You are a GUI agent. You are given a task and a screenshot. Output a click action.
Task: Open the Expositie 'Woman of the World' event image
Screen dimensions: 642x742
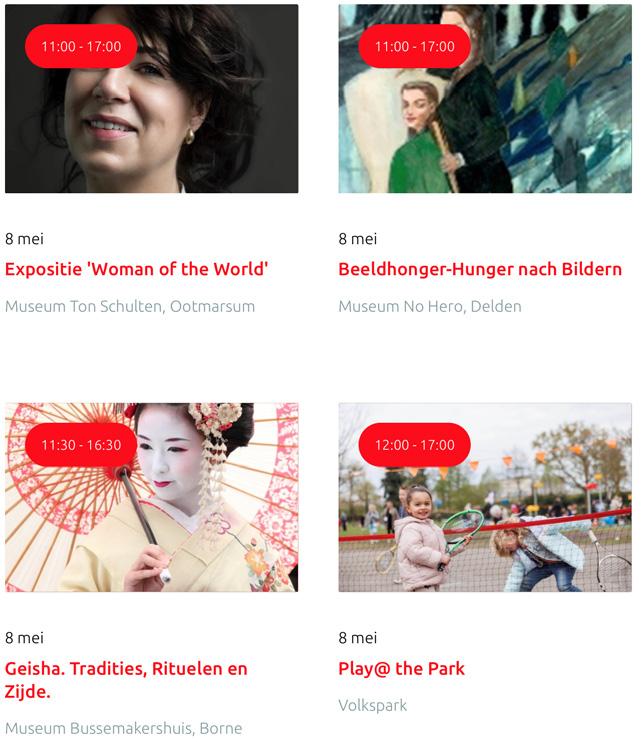coord(151,110)
